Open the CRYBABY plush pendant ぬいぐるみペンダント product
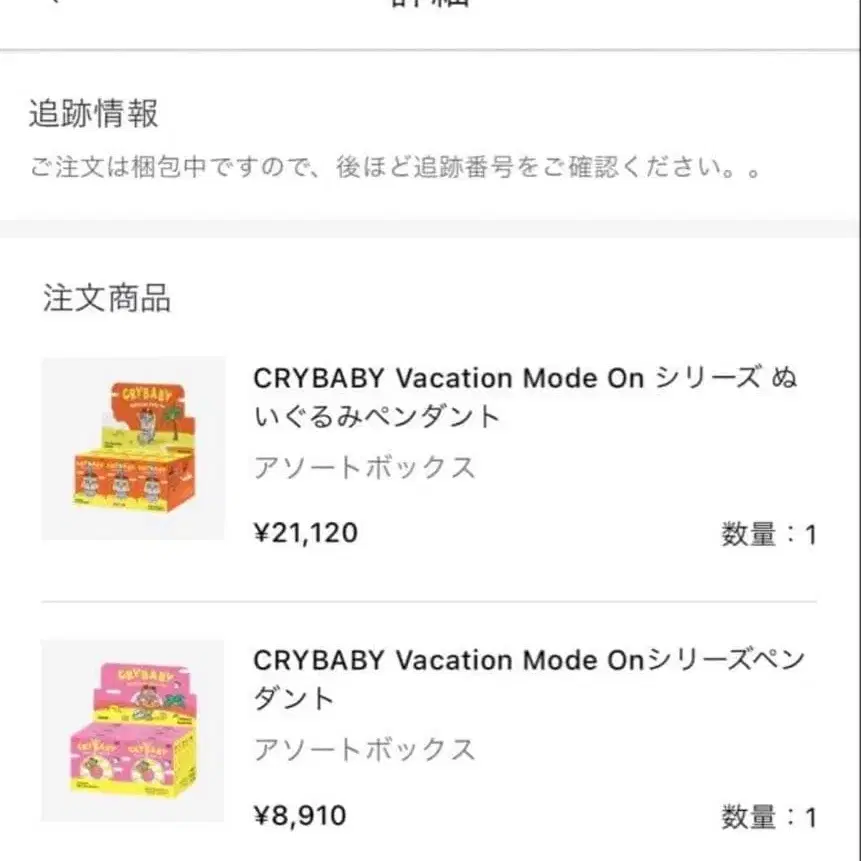The height and width of the screenshot is (861, 861). (x=524, y=397)
